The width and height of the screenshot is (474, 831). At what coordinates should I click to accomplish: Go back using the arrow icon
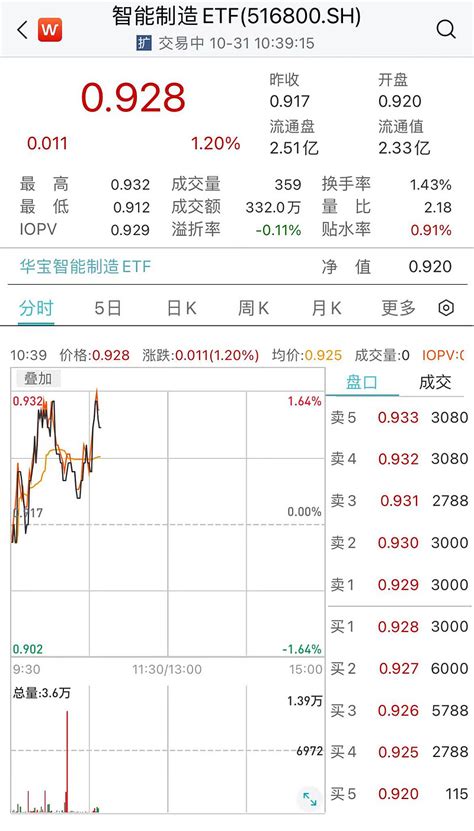point(22,30)
